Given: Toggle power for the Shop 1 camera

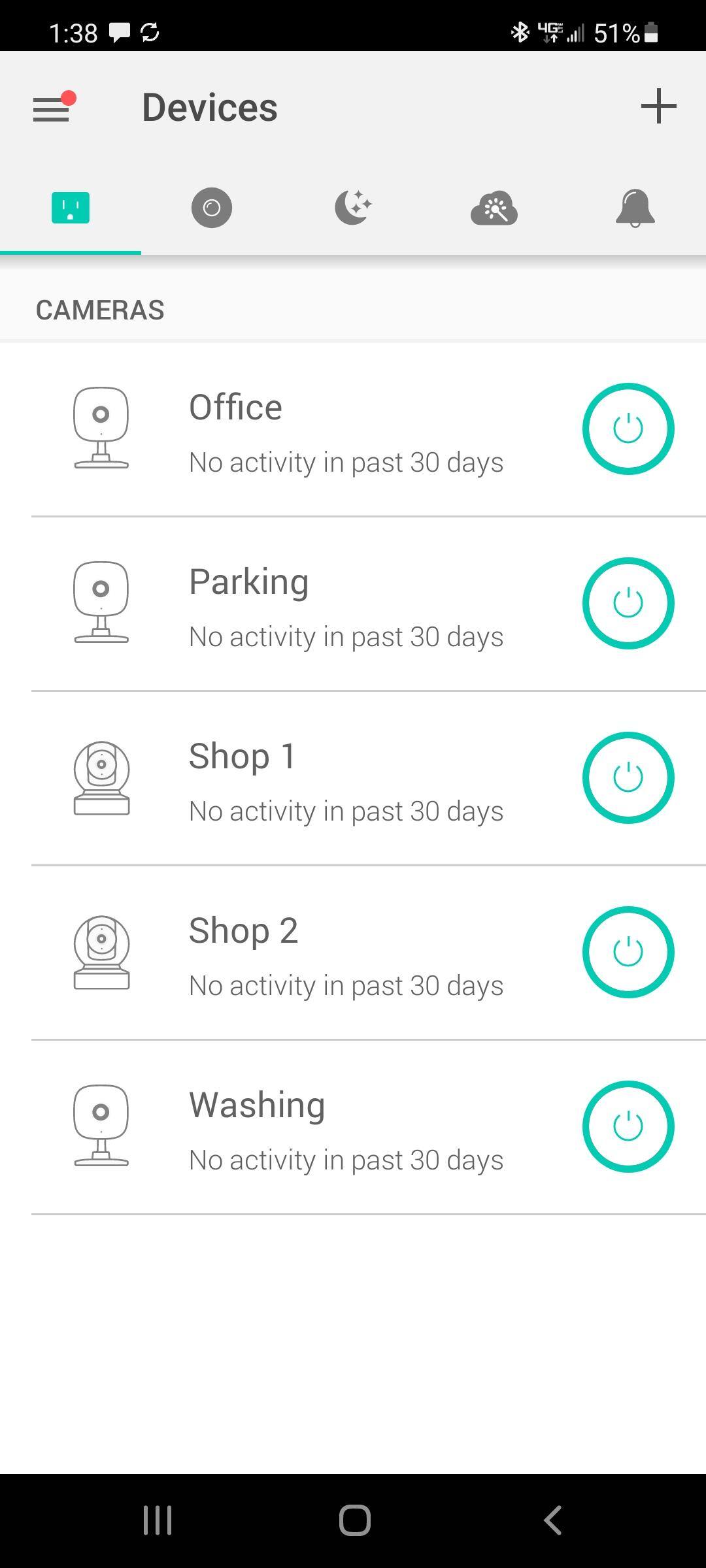Looking at the screenshot, I should (x=628, y=777).
